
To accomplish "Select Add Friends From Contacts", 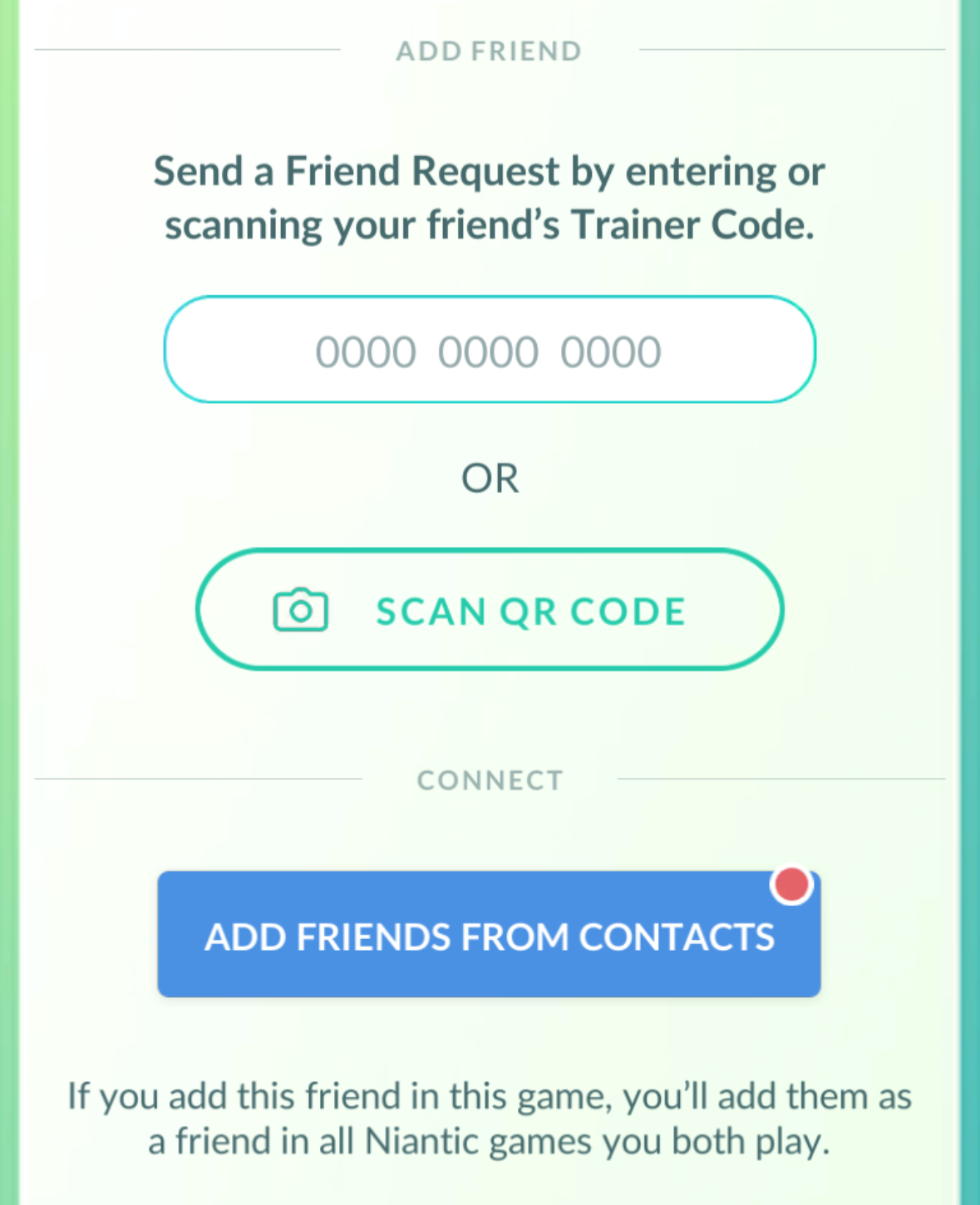I will click(489, 935).
